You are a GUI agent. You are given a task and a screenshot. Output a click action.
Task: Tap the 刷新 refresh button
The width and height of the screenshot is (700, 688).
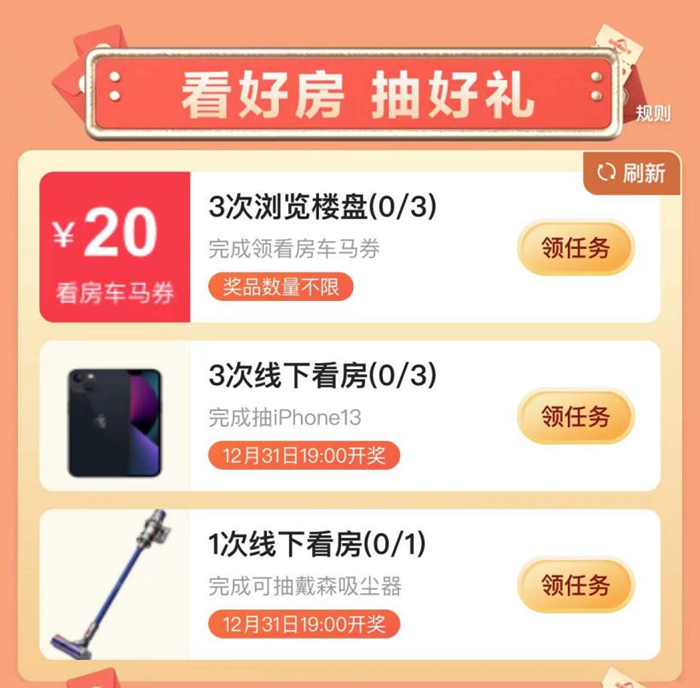631,173
